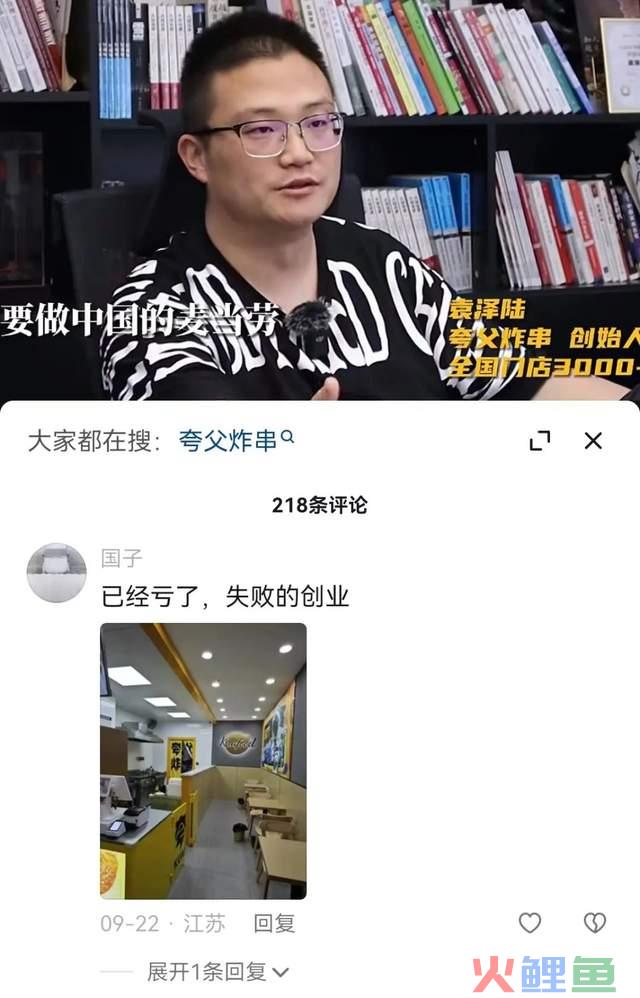
Task: Like 国子's comment
Action: (x=530, y=923)
